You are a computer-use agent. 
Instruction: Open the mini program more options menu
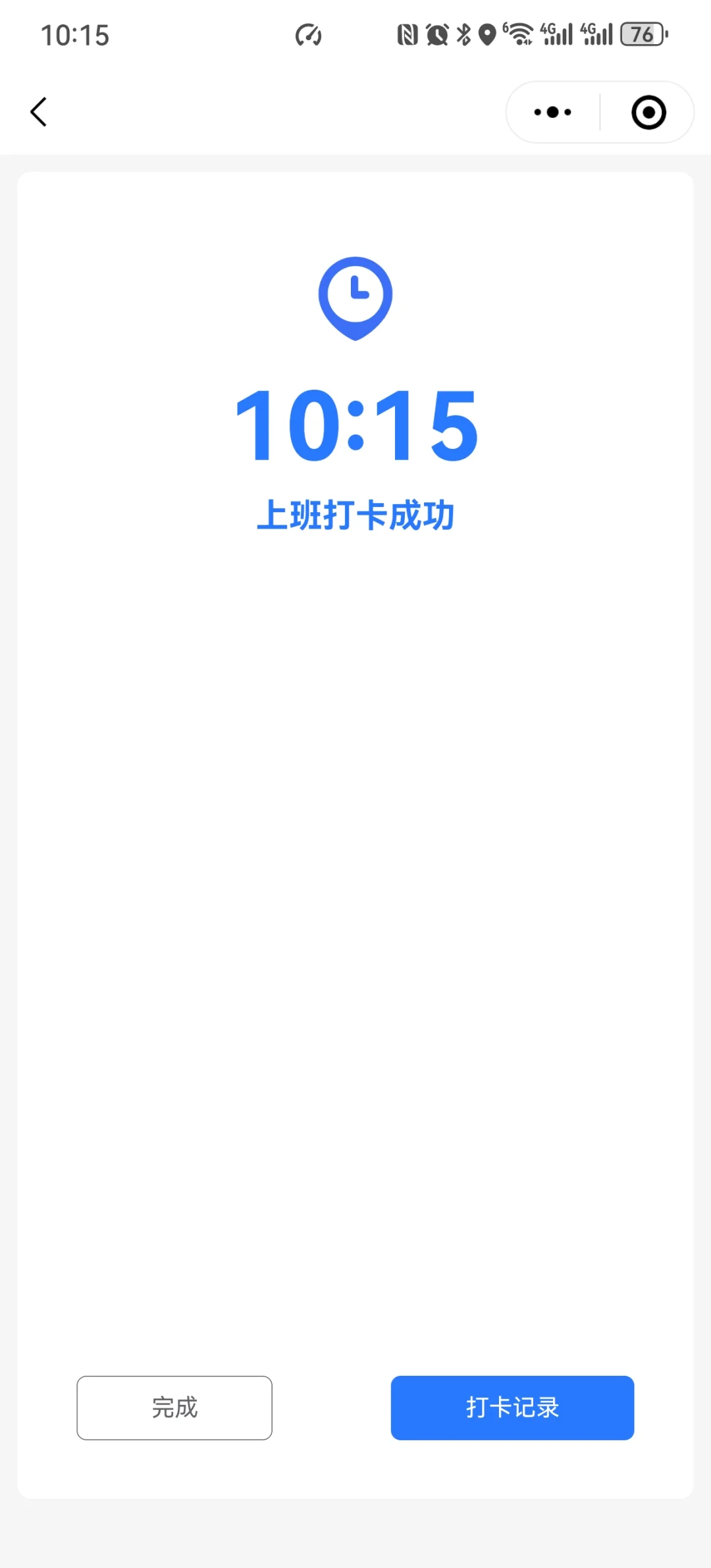[553, 113]
